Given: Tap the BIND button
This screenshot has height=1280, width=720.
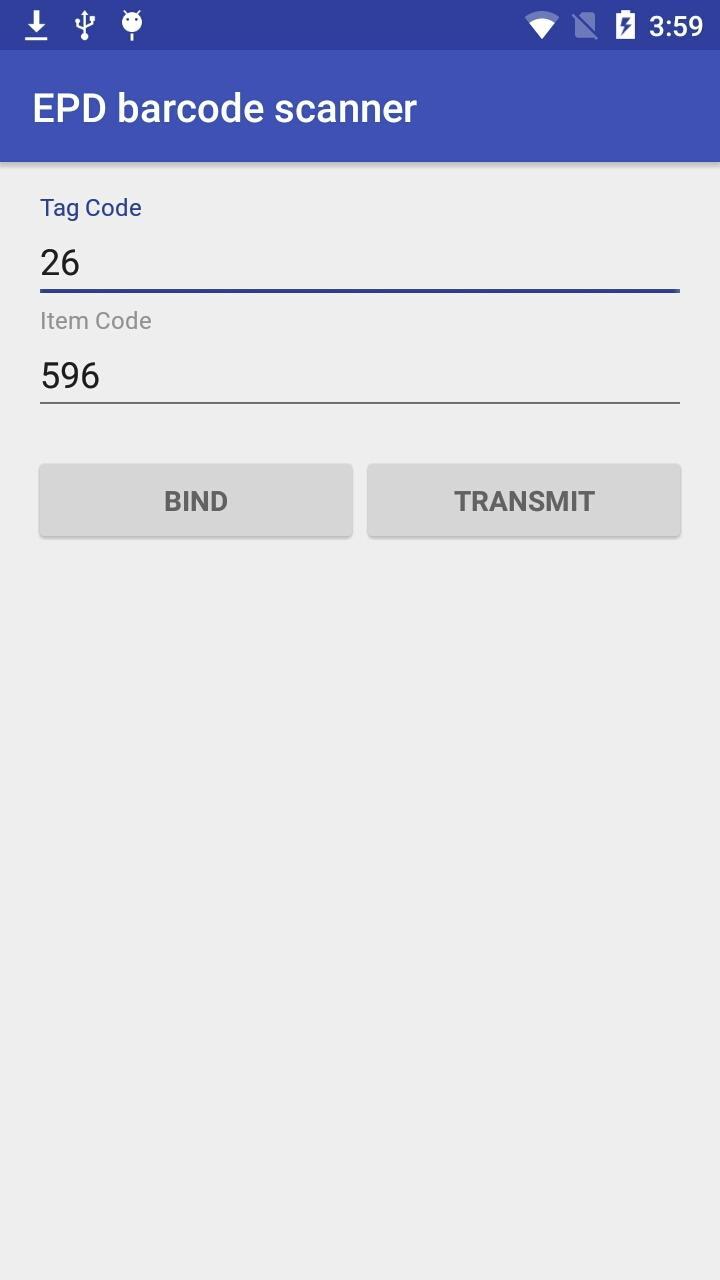Looking at the screenshot, I should point(196,500).
